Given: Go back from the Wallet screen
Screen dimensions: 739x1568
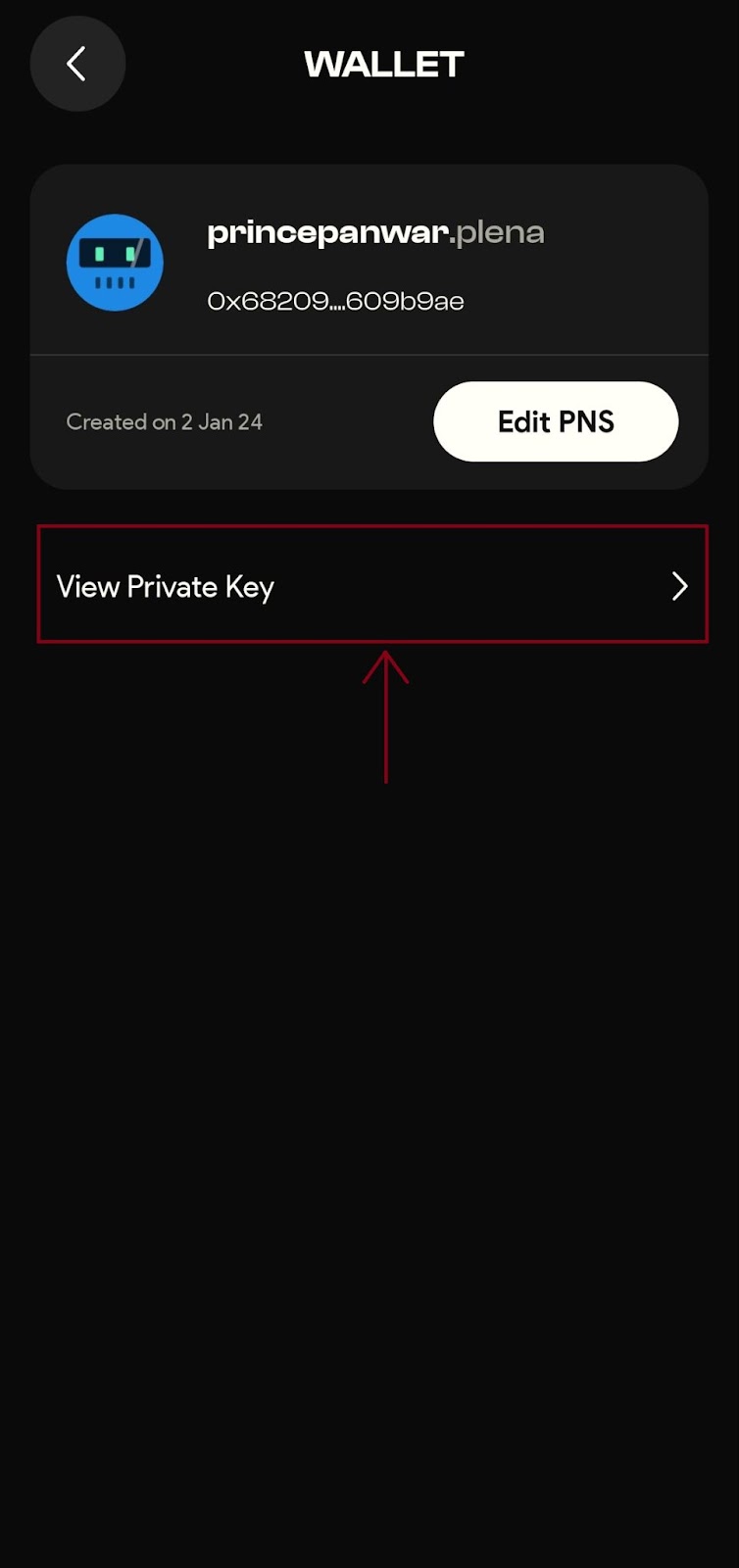Looking at the screenshot, I should pyautogui.click(x=77, y=65).
